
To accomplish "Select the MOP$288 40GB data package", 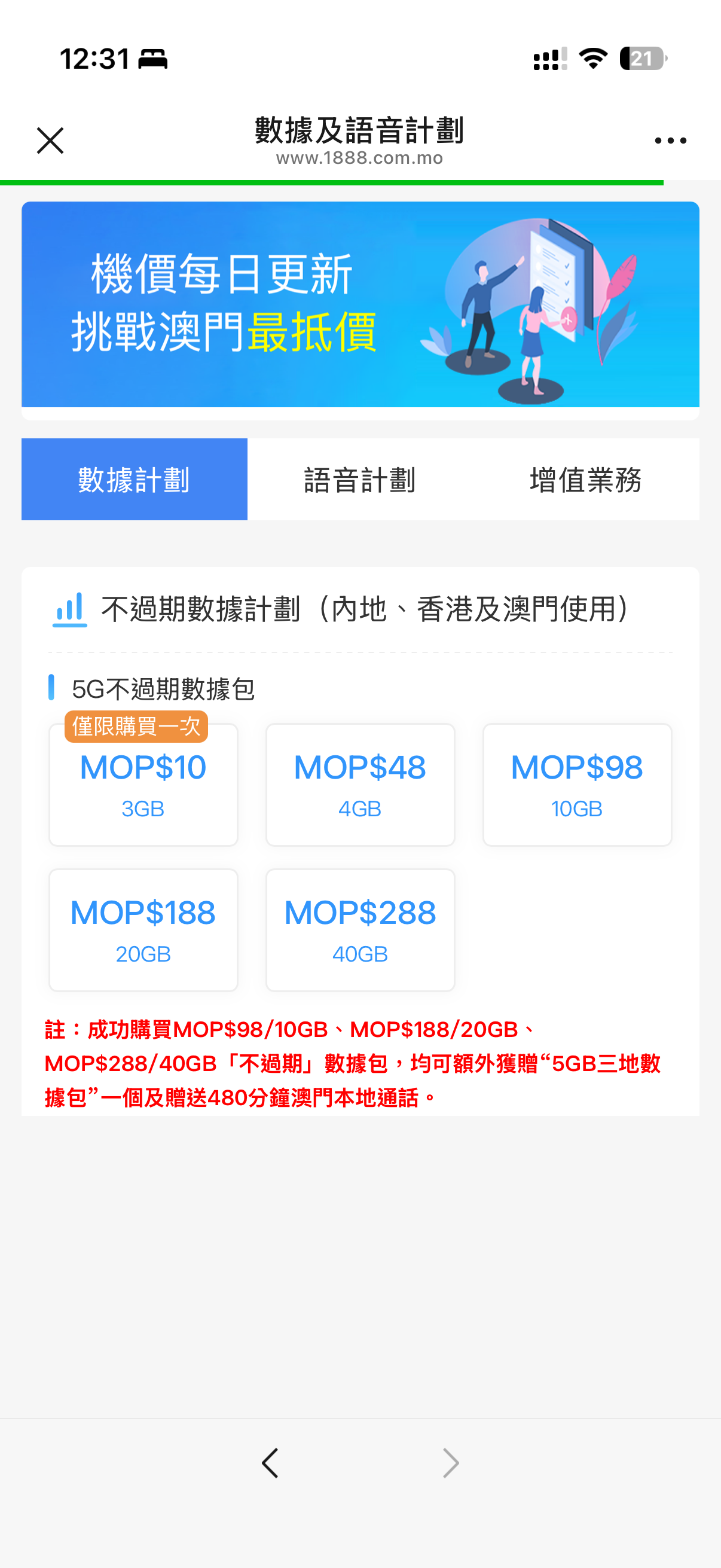I will coord(360,930).
